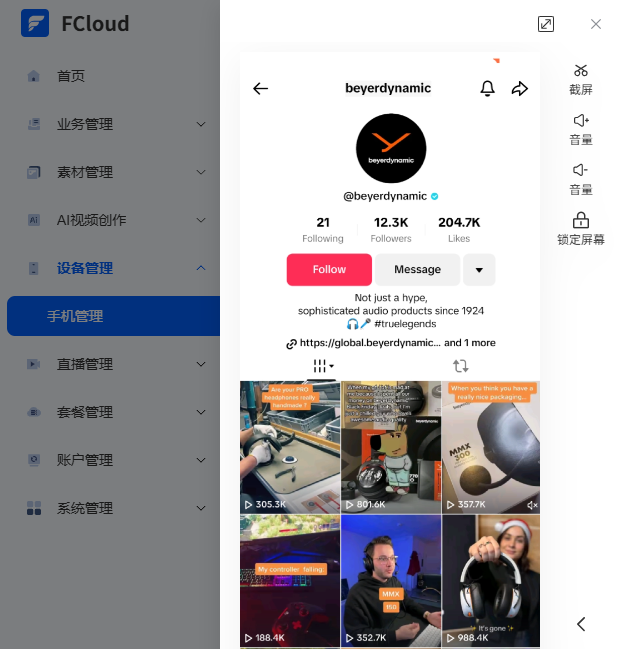Maximize the phone preview window
The image size is (617, 649).
(546, 24)
